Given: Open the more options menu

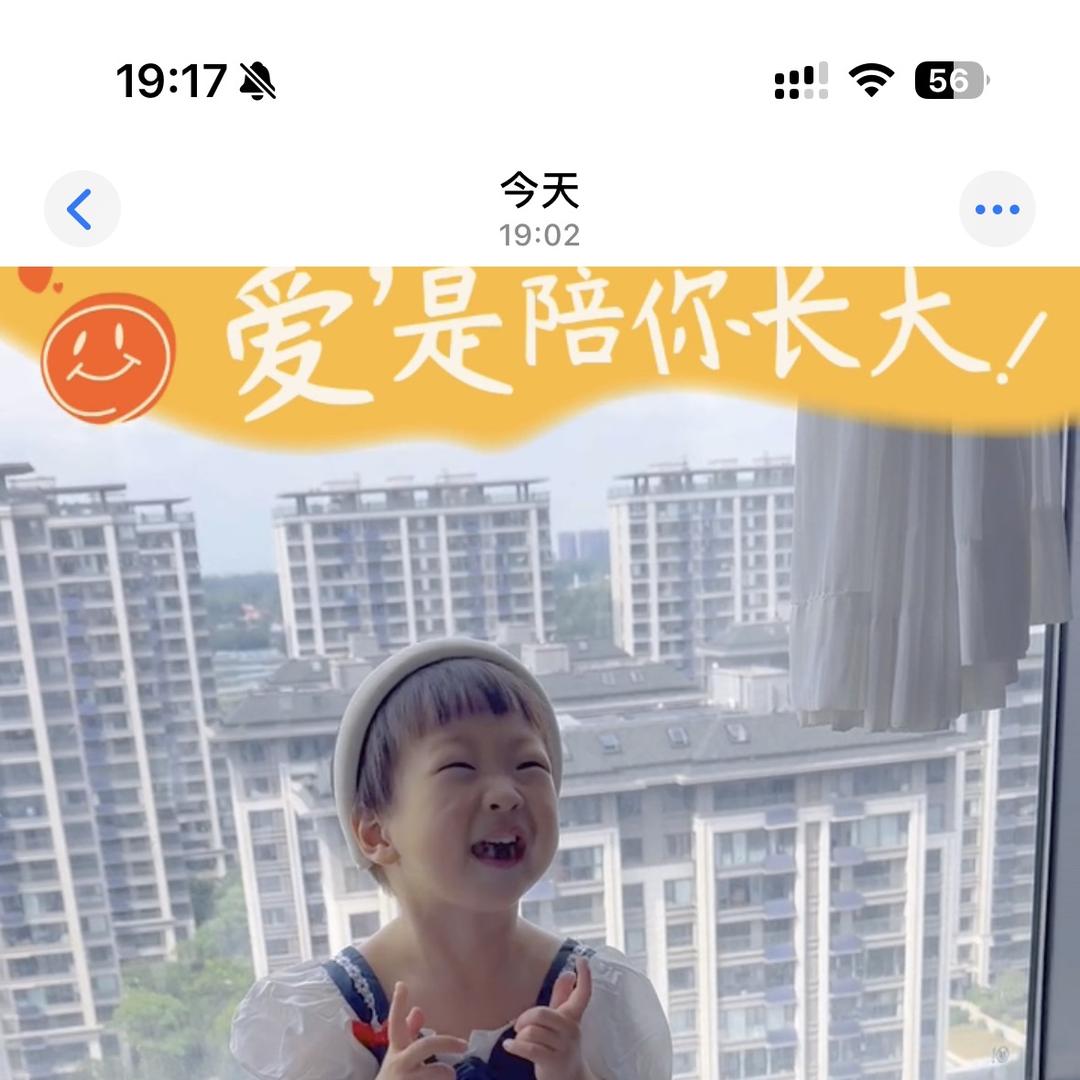Looking at the screenshot, I should click(x=996, y=210).
